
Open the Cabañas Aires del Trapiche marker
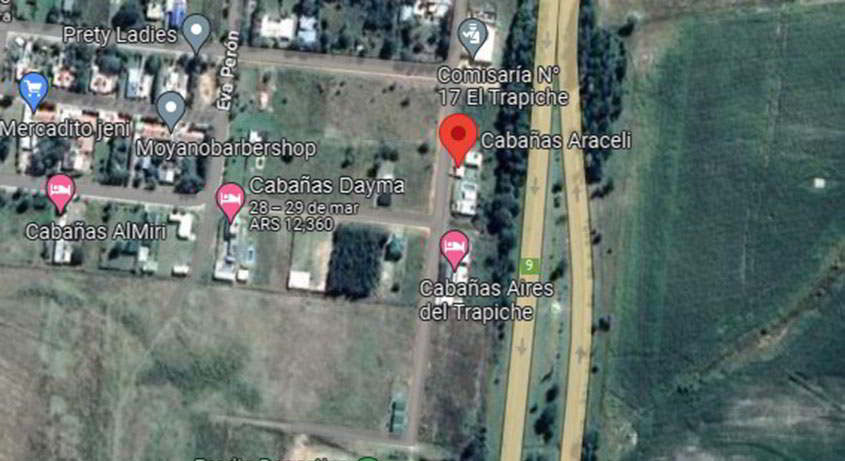click(455, 247)
